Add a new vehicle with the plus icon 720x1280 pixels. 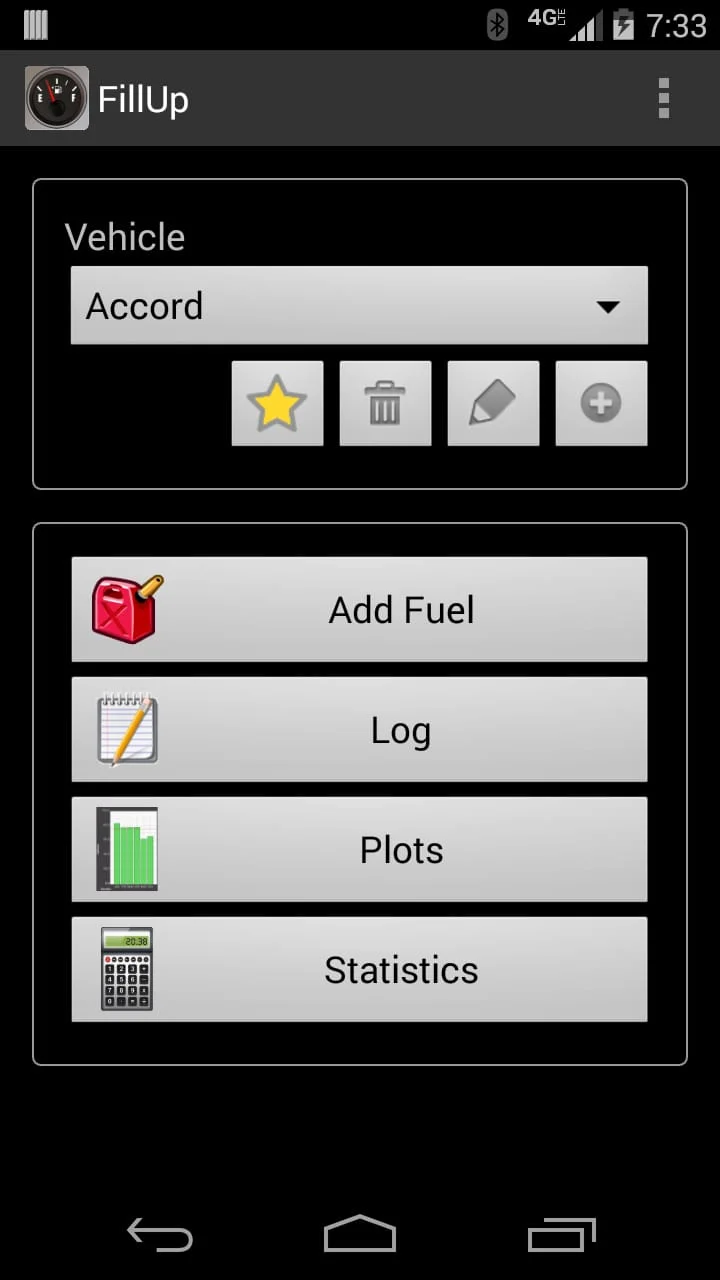[x=601, y=404]
